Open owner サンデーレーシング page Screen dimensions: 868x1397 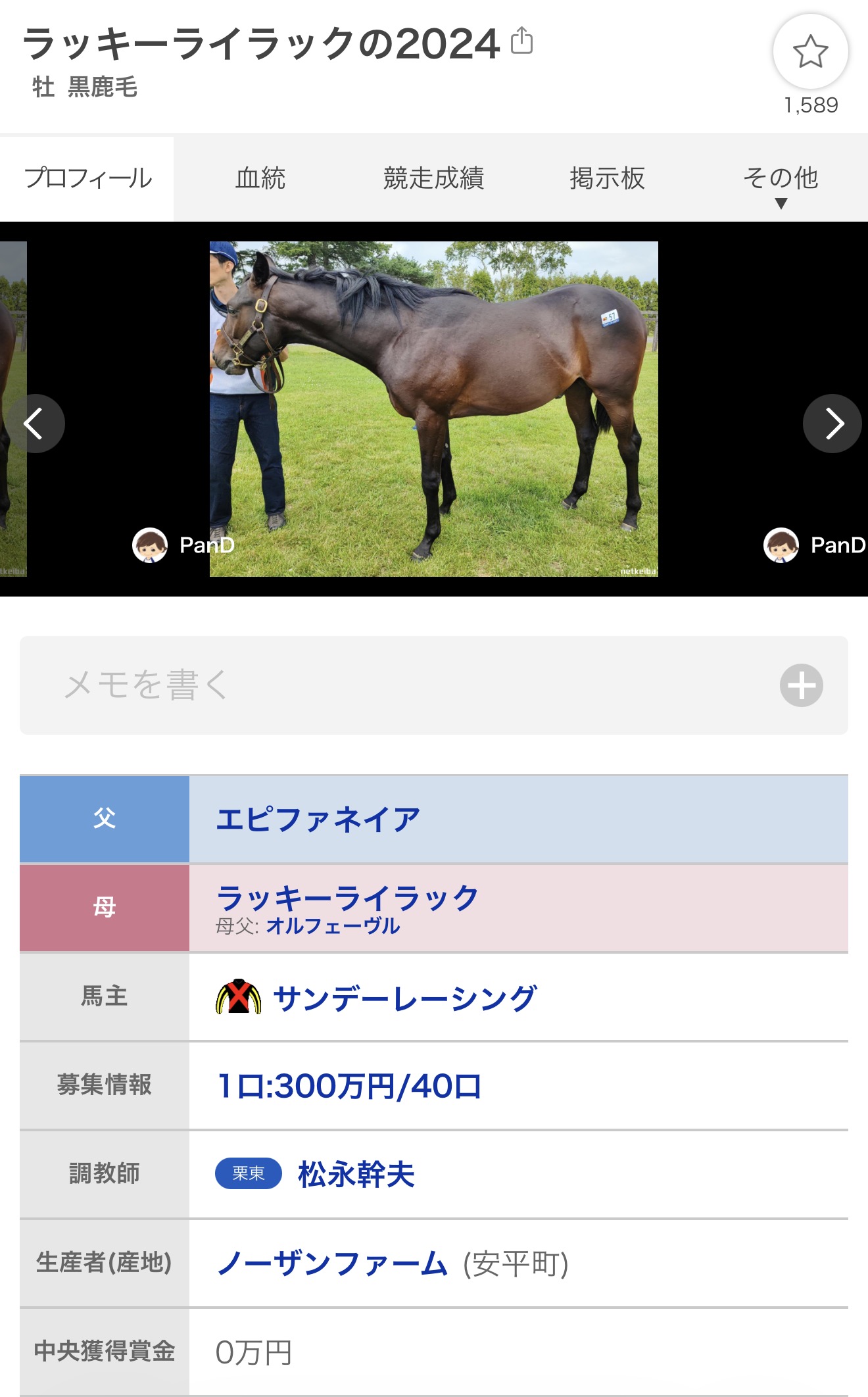404,998
